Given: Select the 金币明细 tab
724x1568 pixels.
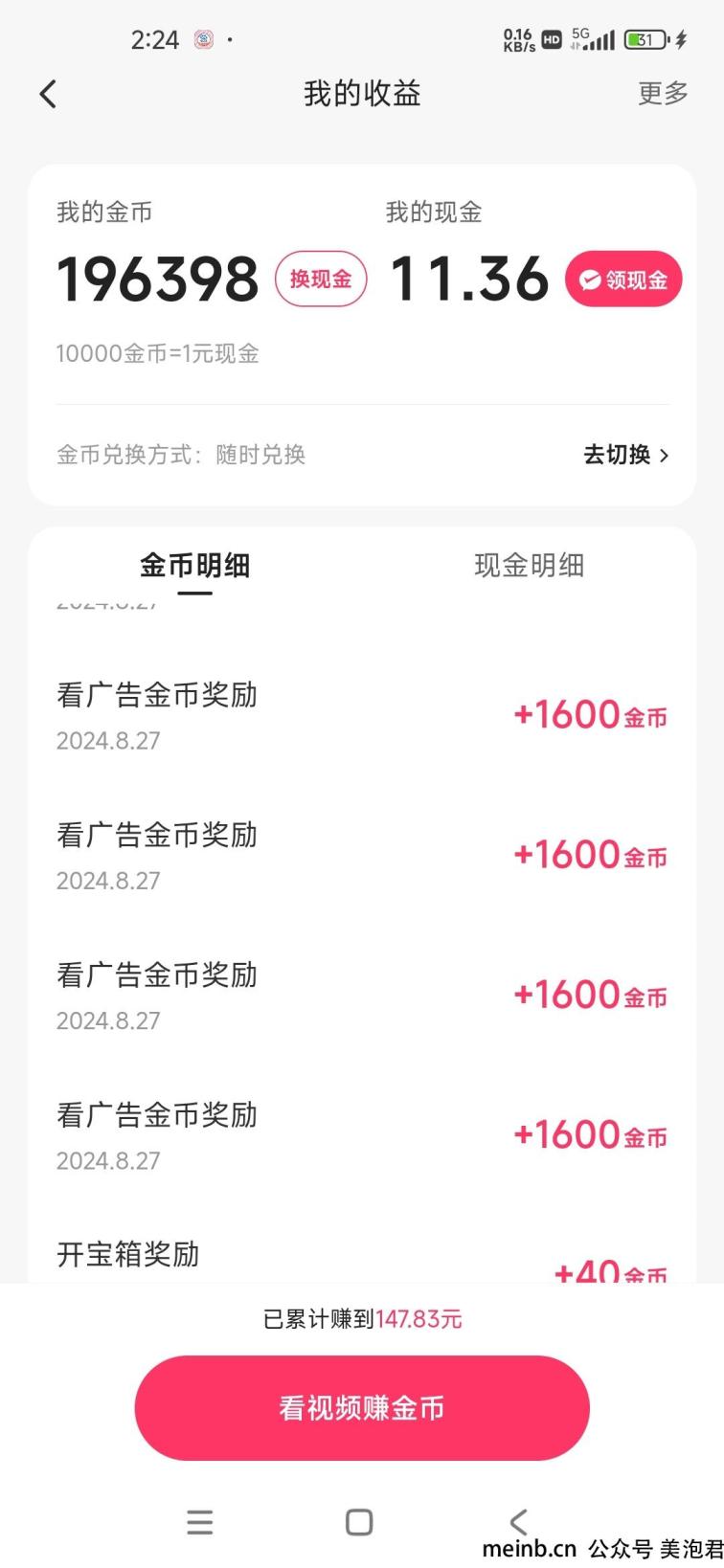Looking at the screenshot, I should 195,566.
